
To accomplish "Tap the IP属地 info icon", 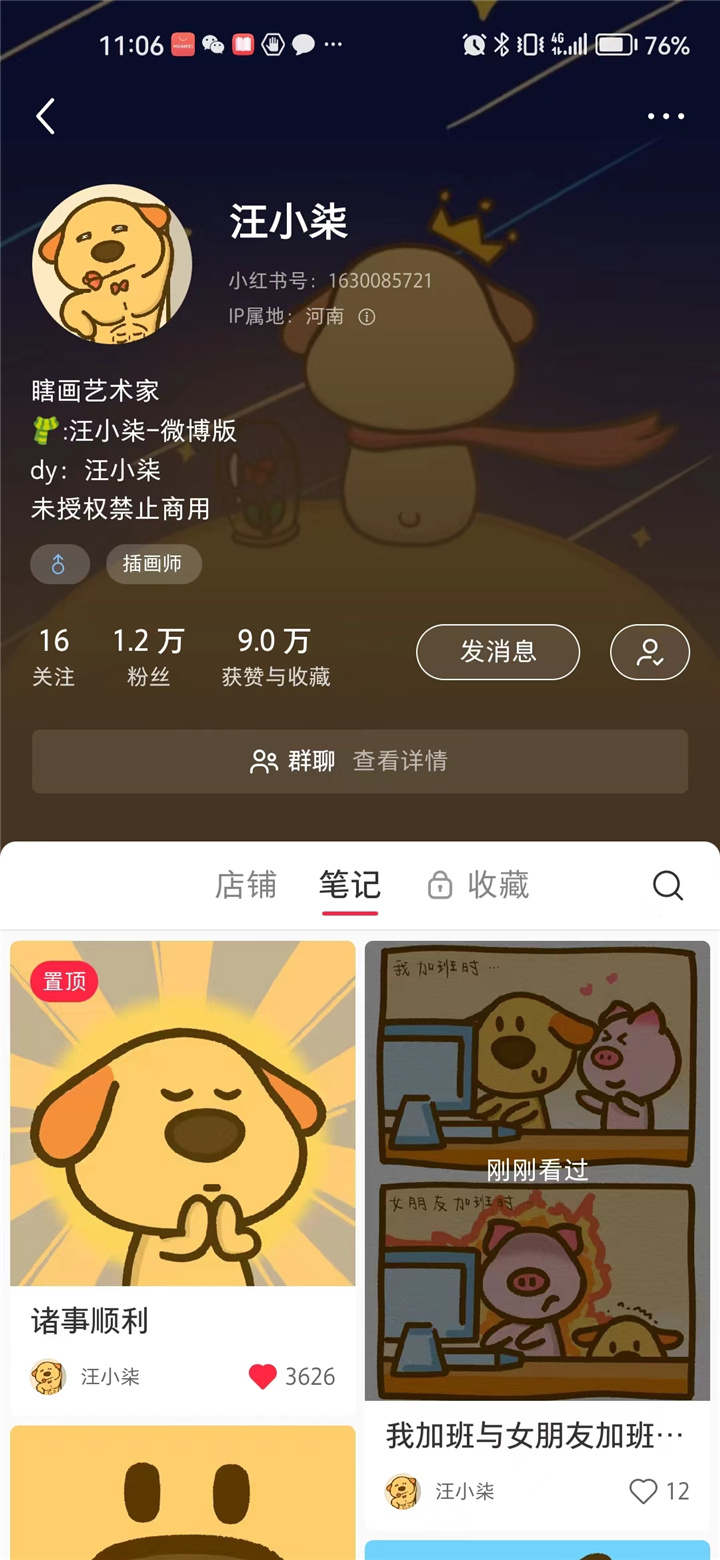I will pos(367,316).
